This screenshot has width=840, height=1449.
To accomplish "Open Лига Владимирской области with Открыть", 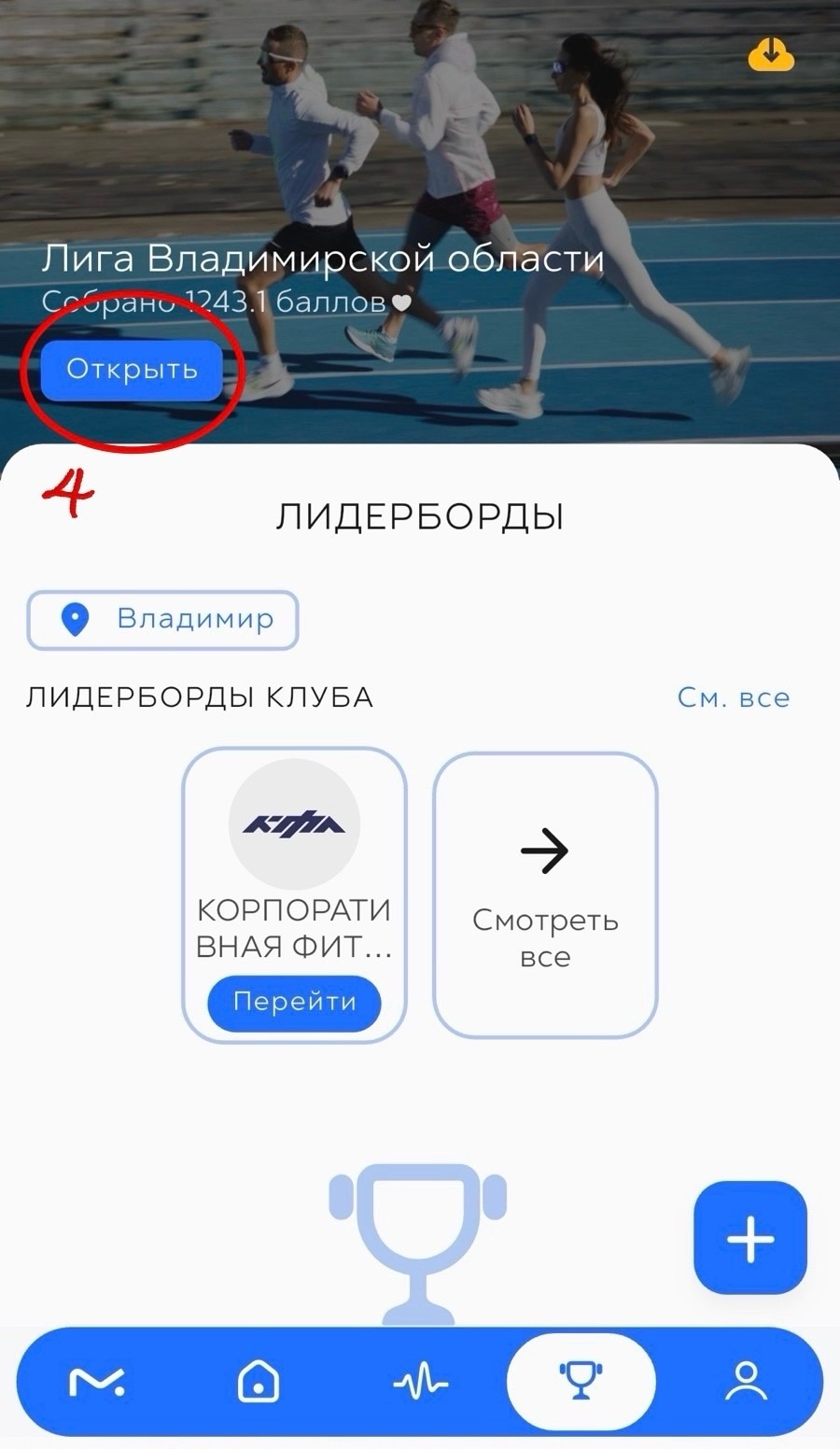I will [x=132, y=370].
